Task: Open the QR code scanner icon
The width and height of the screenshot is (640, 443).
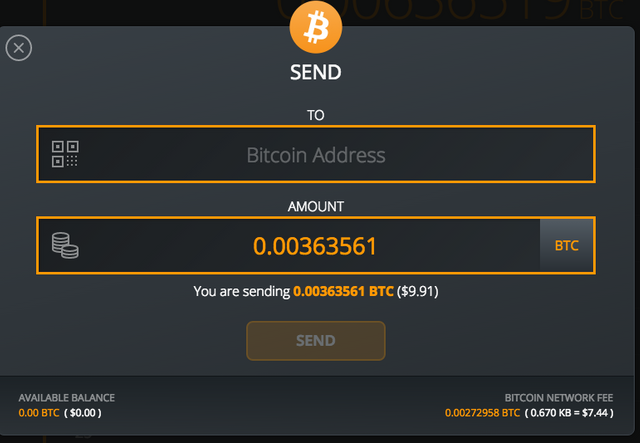Action: click(x=65, y=154)
